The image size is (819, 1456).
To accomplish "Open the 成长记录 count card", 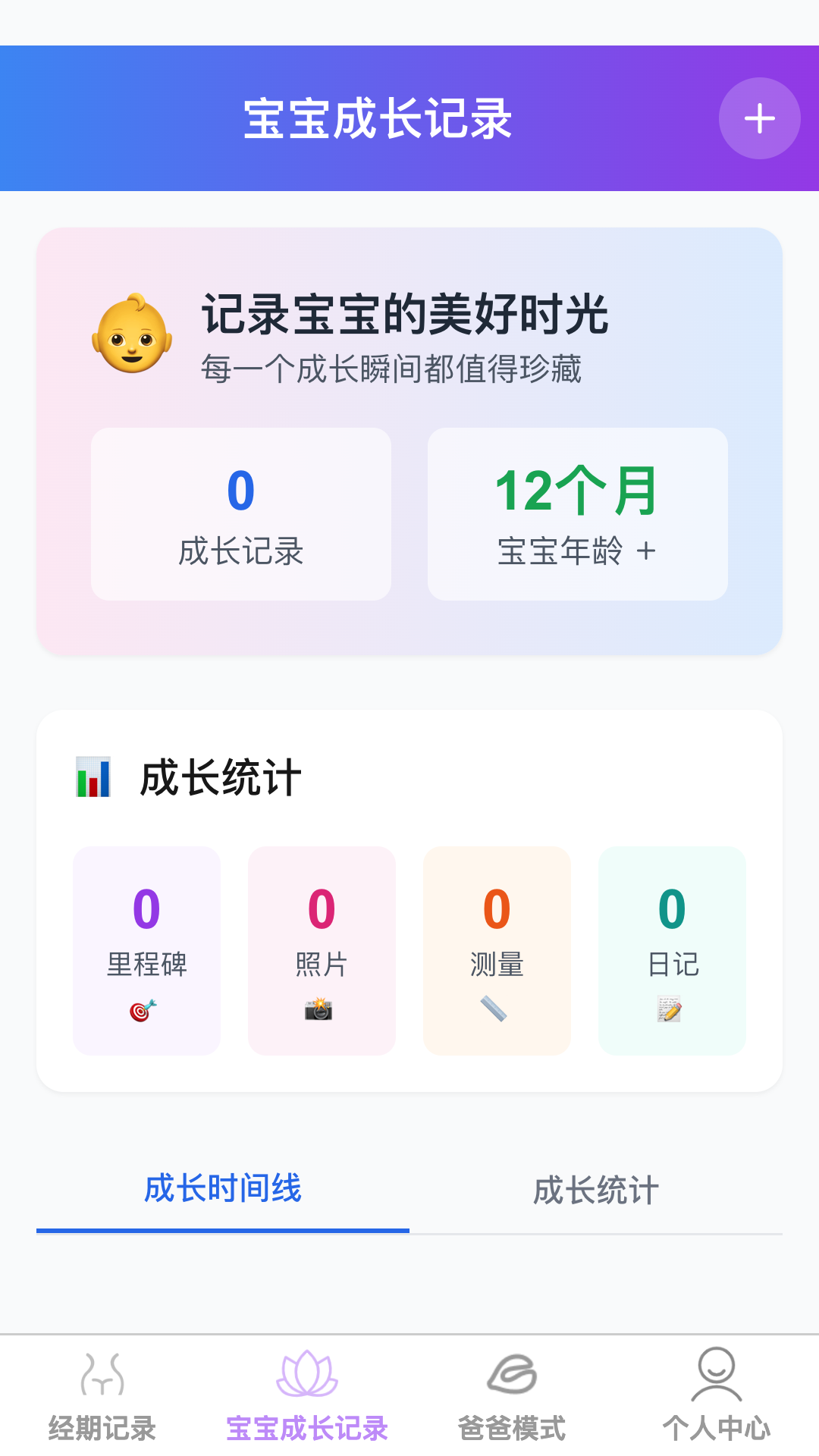I will point(241,514).
